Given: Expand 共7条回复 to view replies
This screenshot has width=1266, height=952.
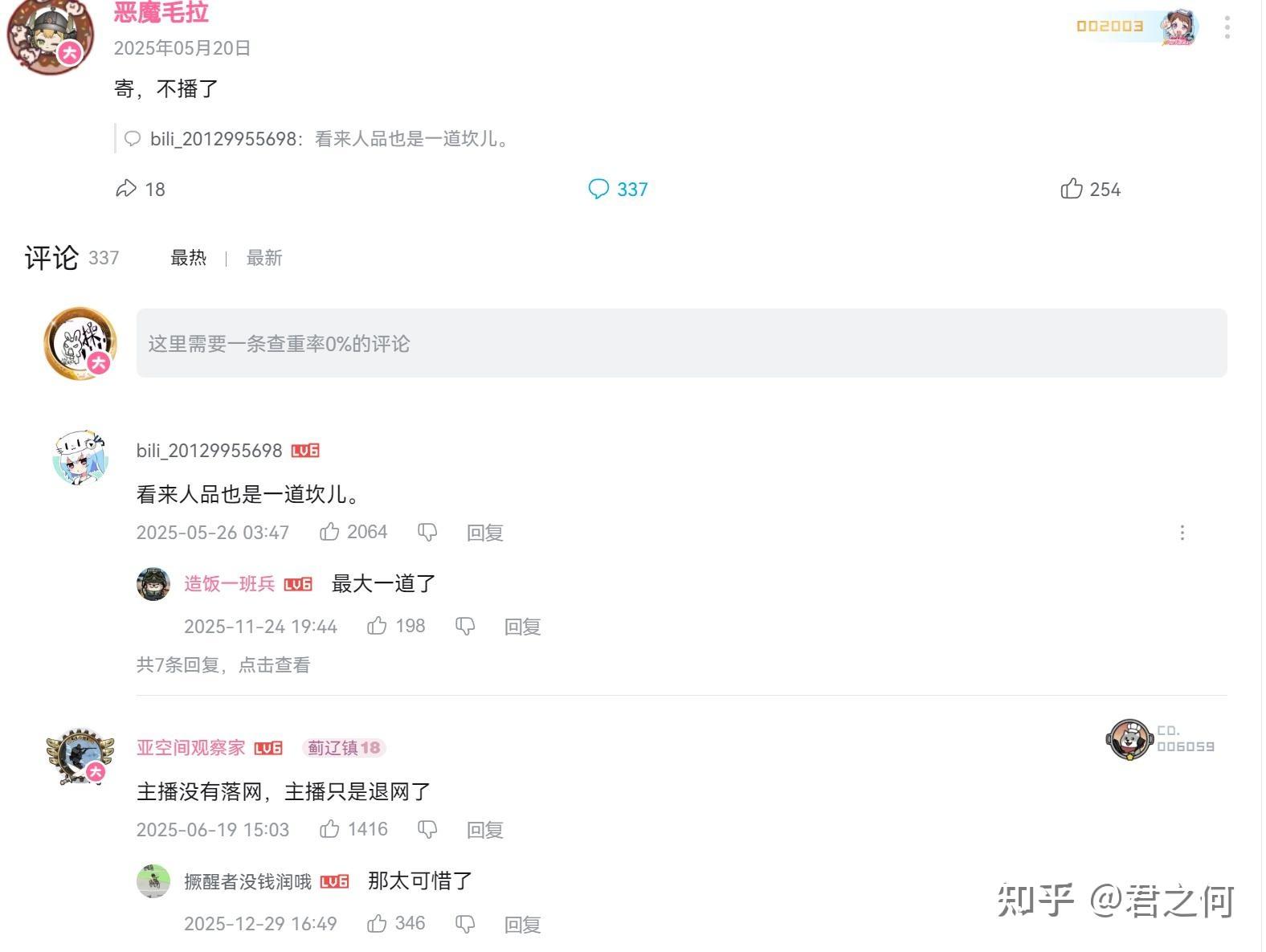Looking at the screenshot, I should coord(223,665).
